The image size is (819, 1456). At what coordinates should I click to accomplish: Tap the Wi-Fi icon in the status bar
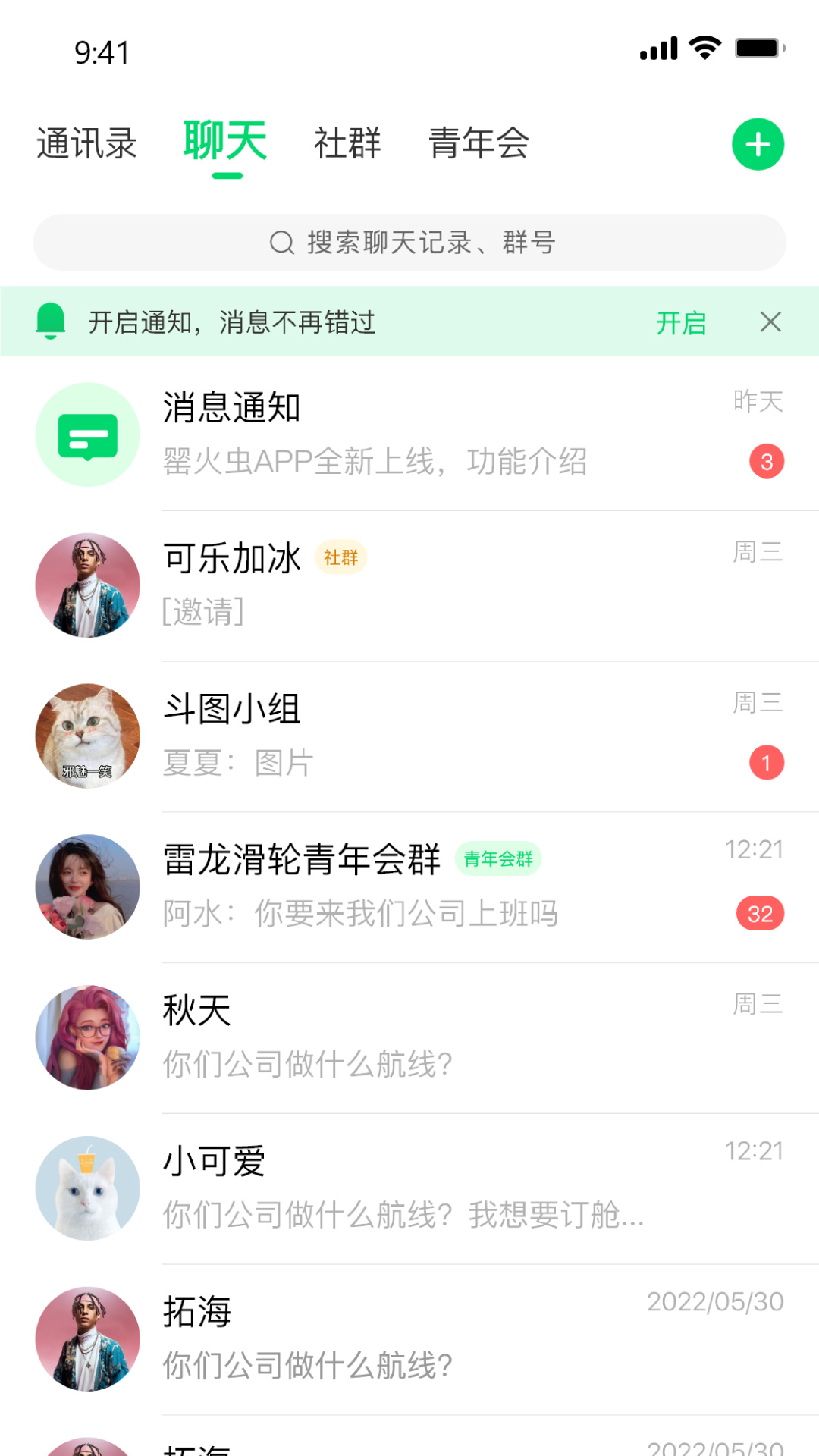coord(704,48)
